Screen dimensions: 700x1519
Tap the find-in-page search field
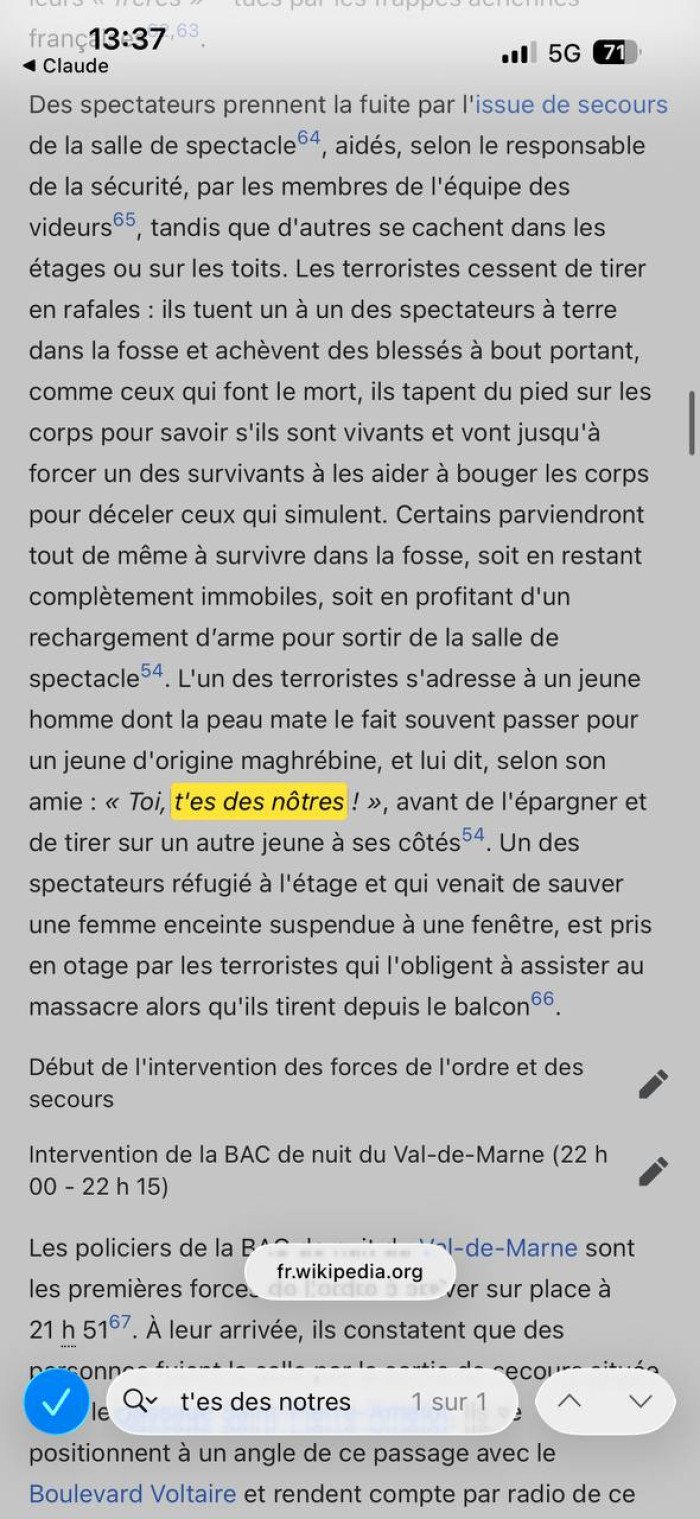[290, 1402]
